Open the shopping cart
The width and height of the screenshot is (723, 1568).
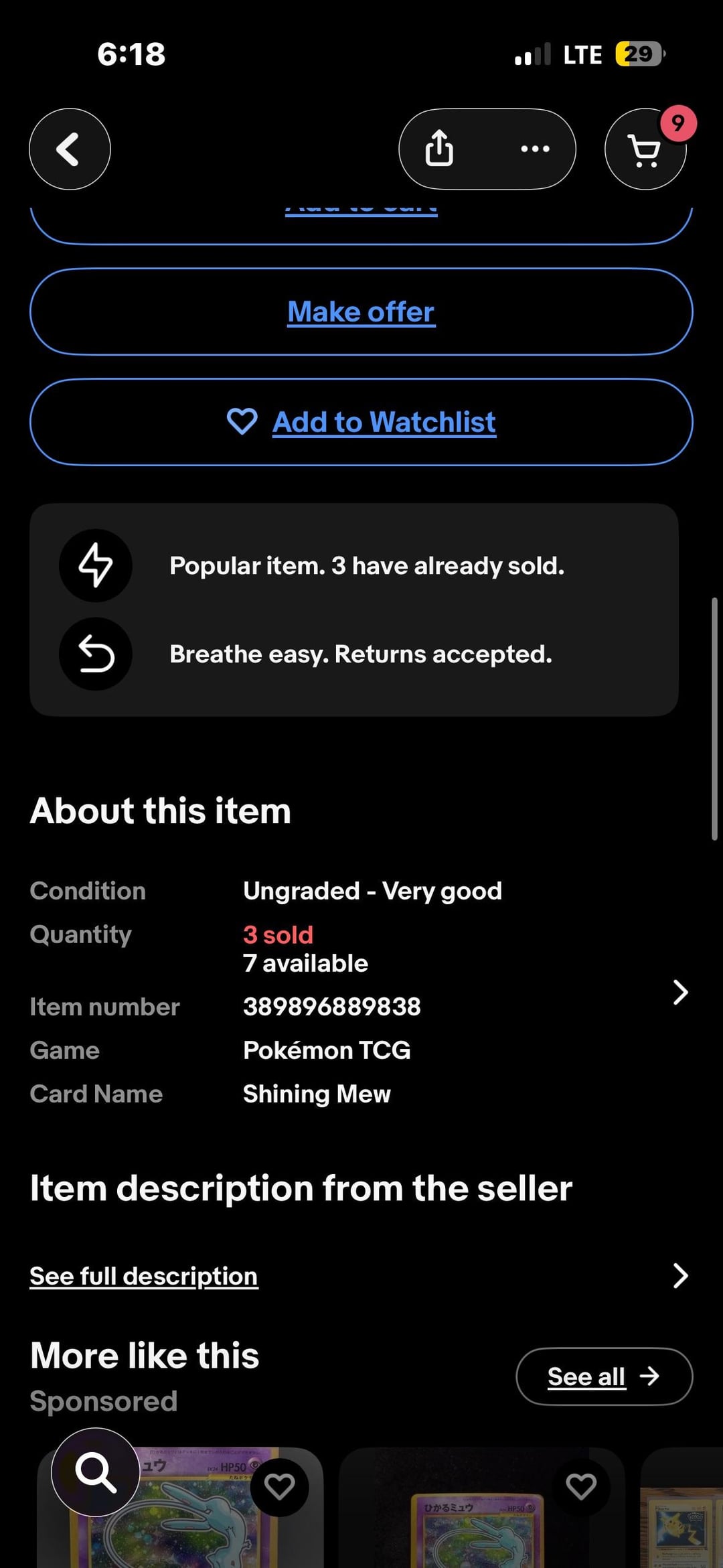click(x=645, y=150)
